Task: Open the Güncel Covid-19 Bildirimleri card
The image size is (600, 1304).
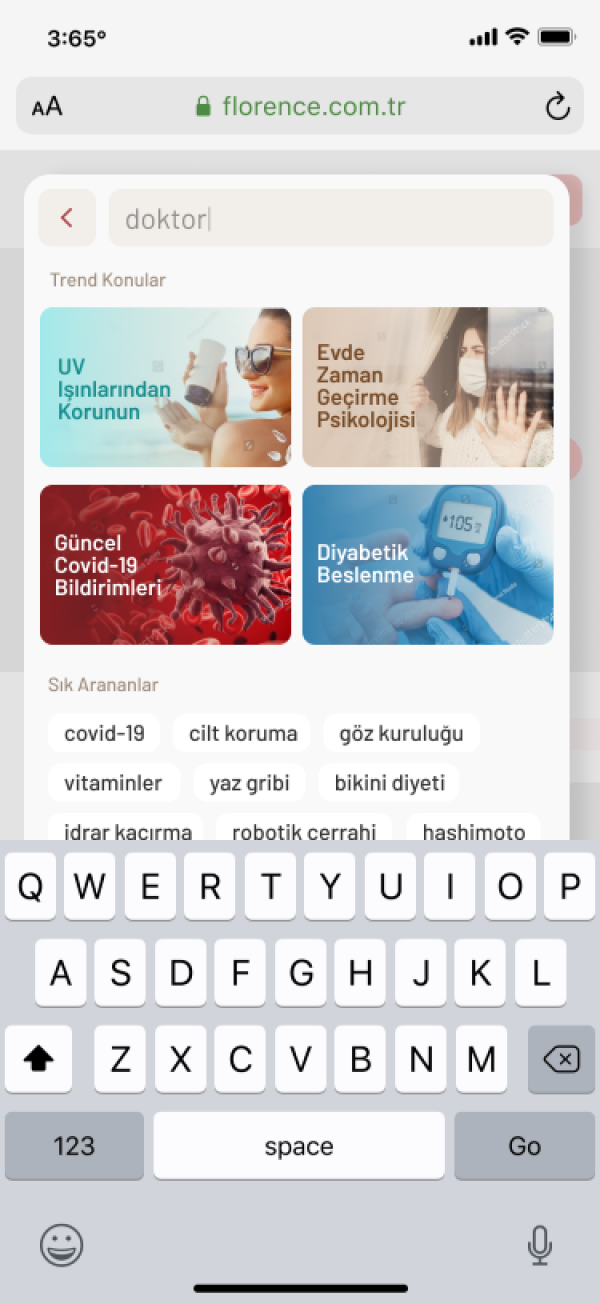Action: click(165, 565)
